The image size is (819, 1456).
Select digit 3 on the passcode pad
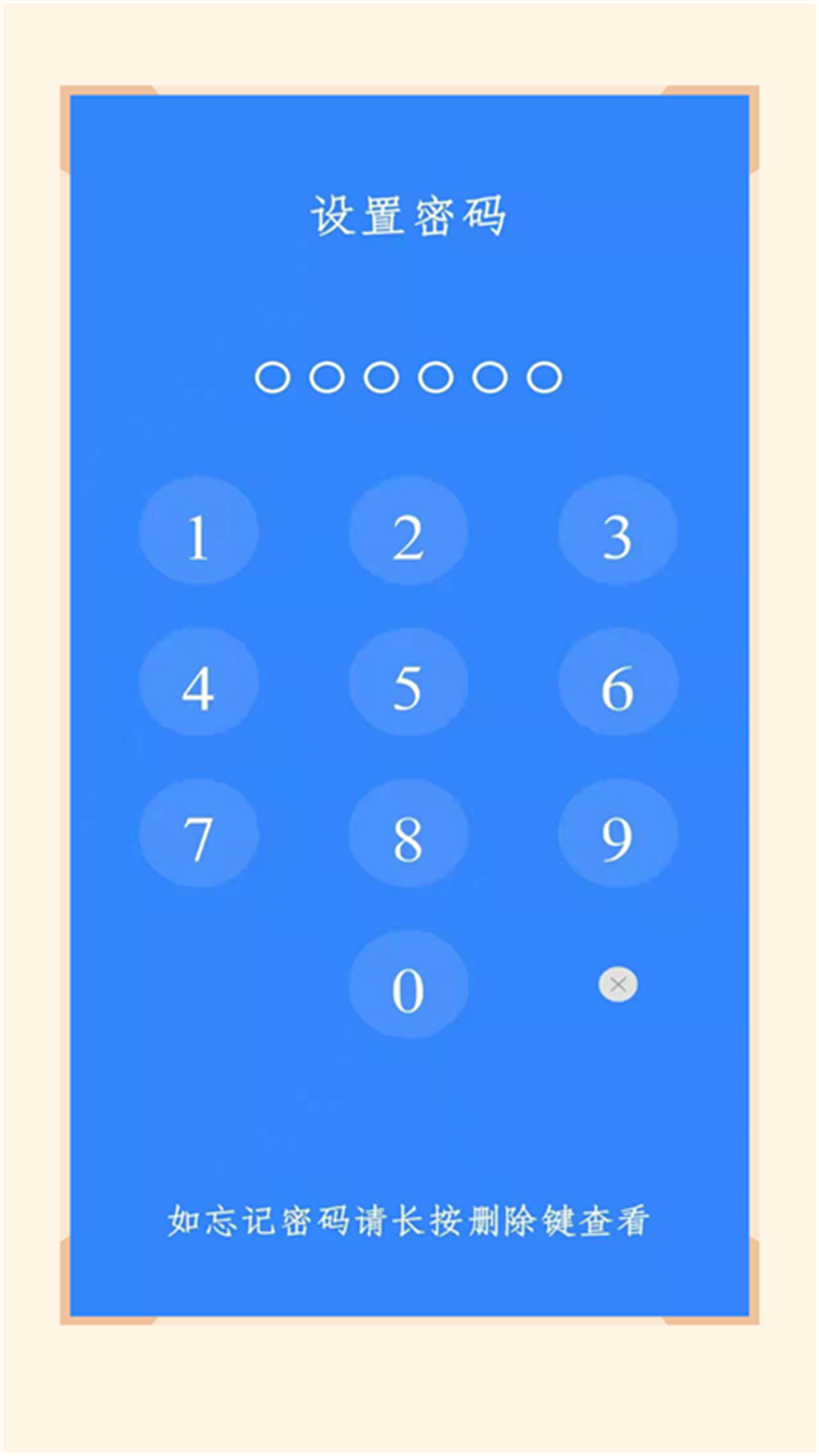coord(617,531)
